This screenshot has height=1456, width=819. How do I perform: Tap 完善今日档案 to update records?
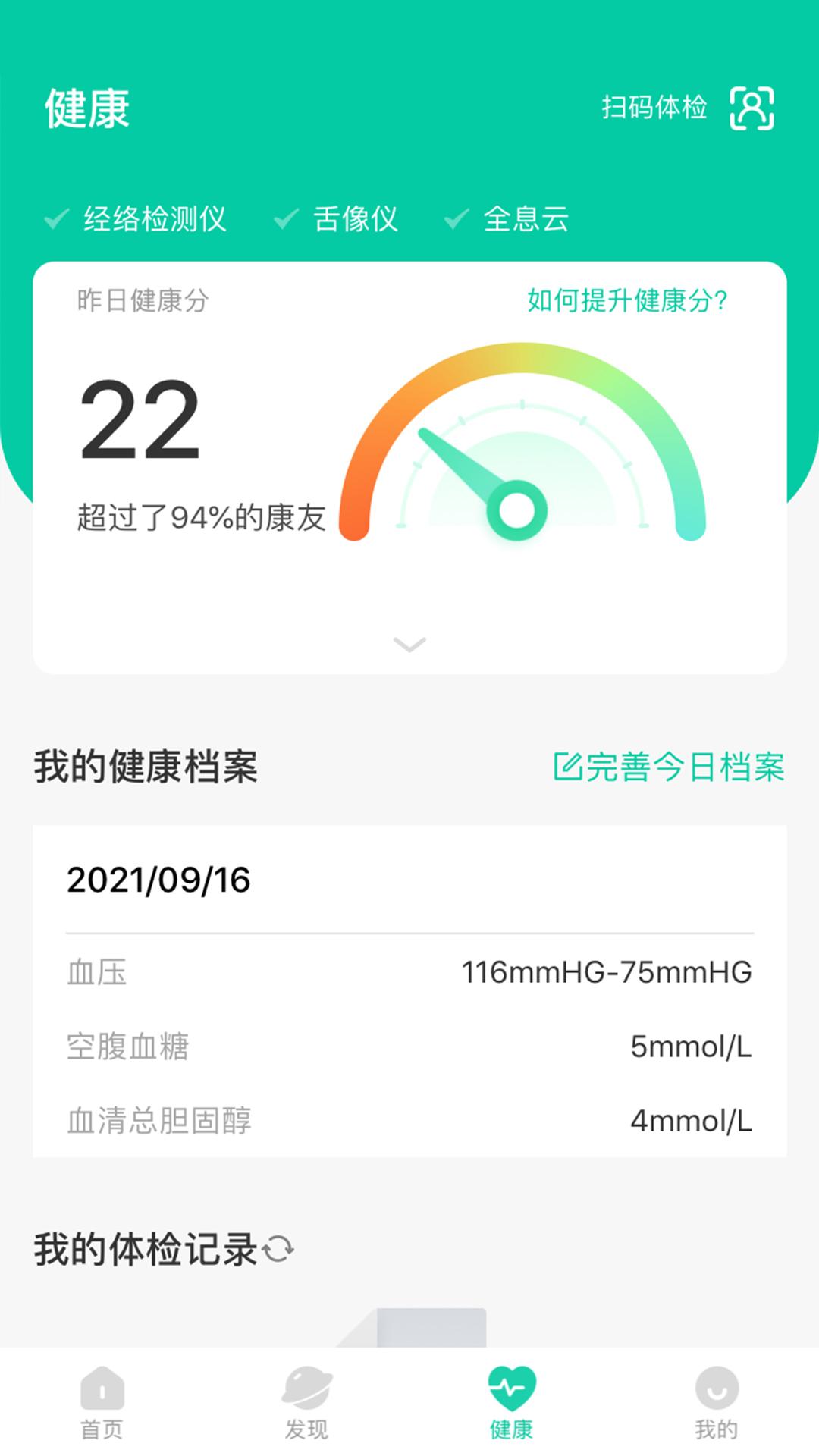pyautogui.click(x=686, y=768)
